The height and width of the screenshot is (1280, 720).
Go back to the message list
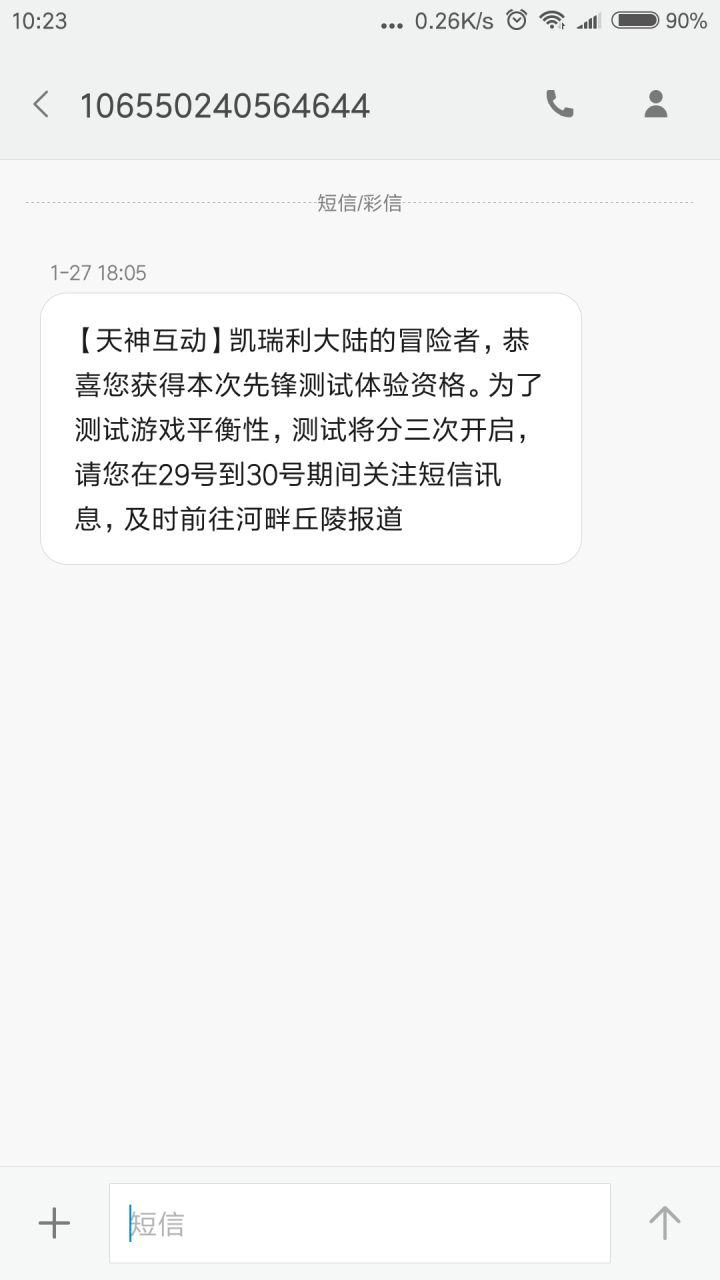[41, 104]
